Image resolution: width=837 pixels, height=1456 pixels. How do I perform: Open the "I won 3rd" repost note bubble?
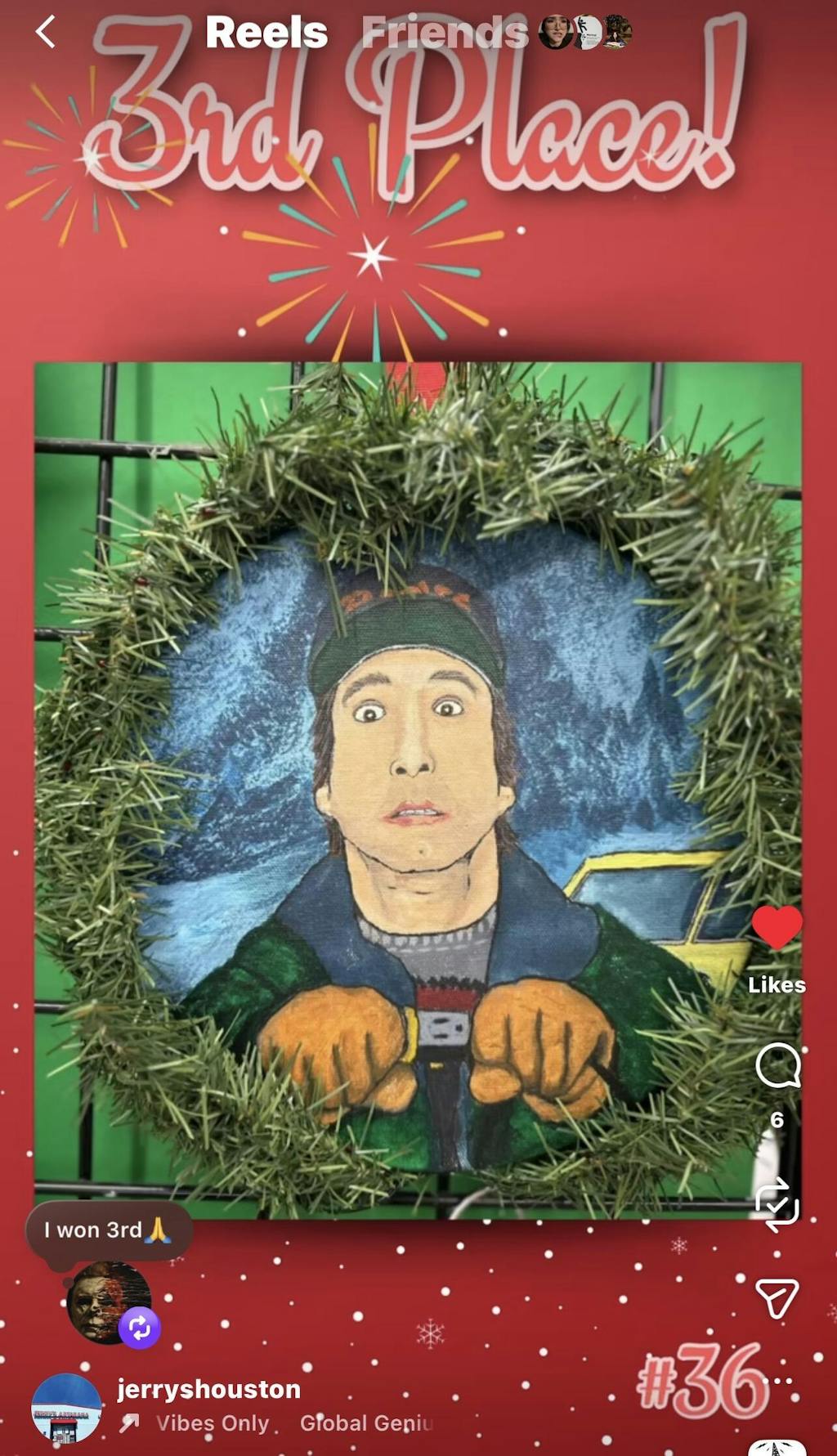[108, 1230]
